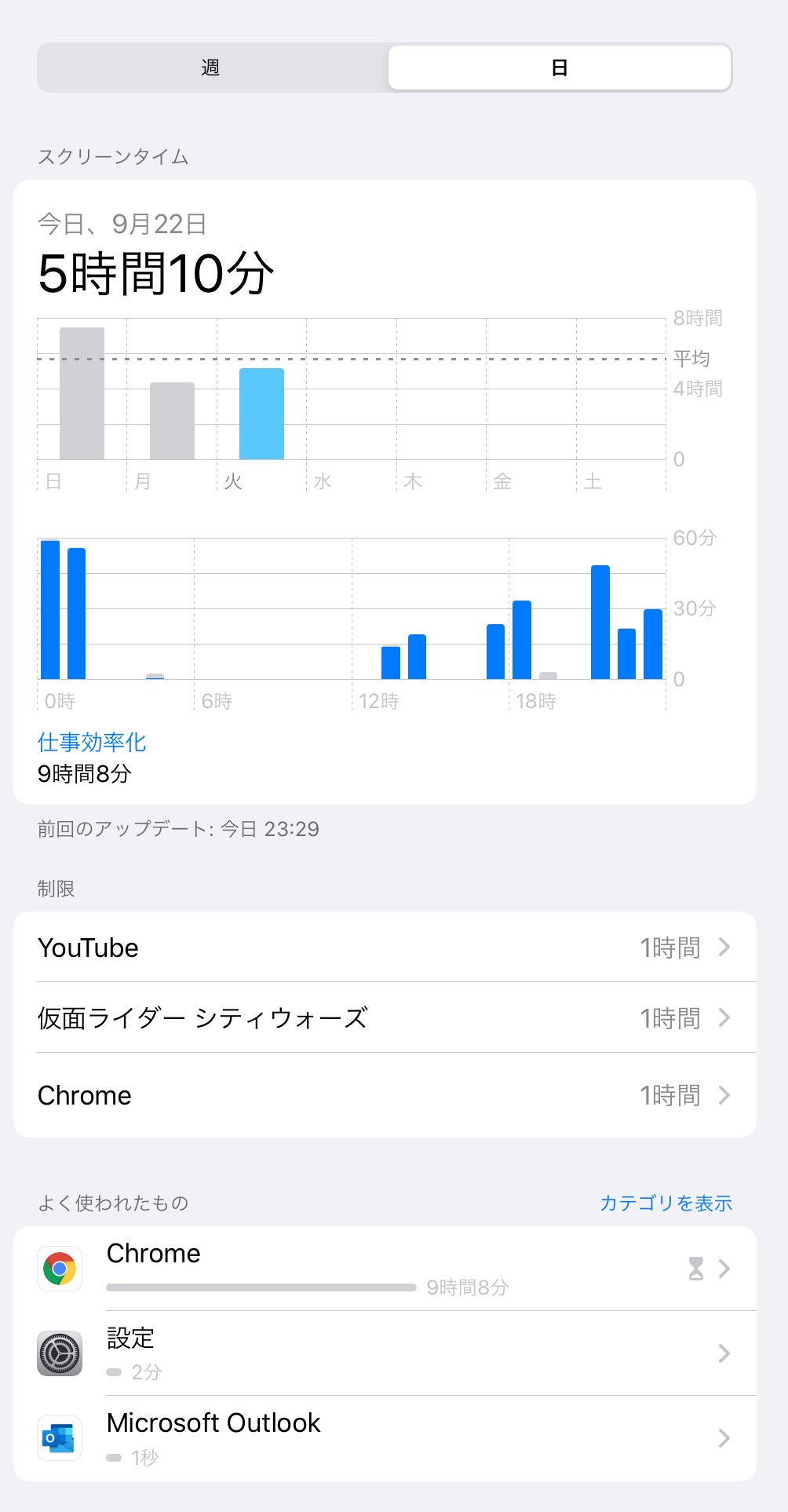Switch to the 週 (week) segment
This screenshot has width=788, height=1512.
pos(212,68)
